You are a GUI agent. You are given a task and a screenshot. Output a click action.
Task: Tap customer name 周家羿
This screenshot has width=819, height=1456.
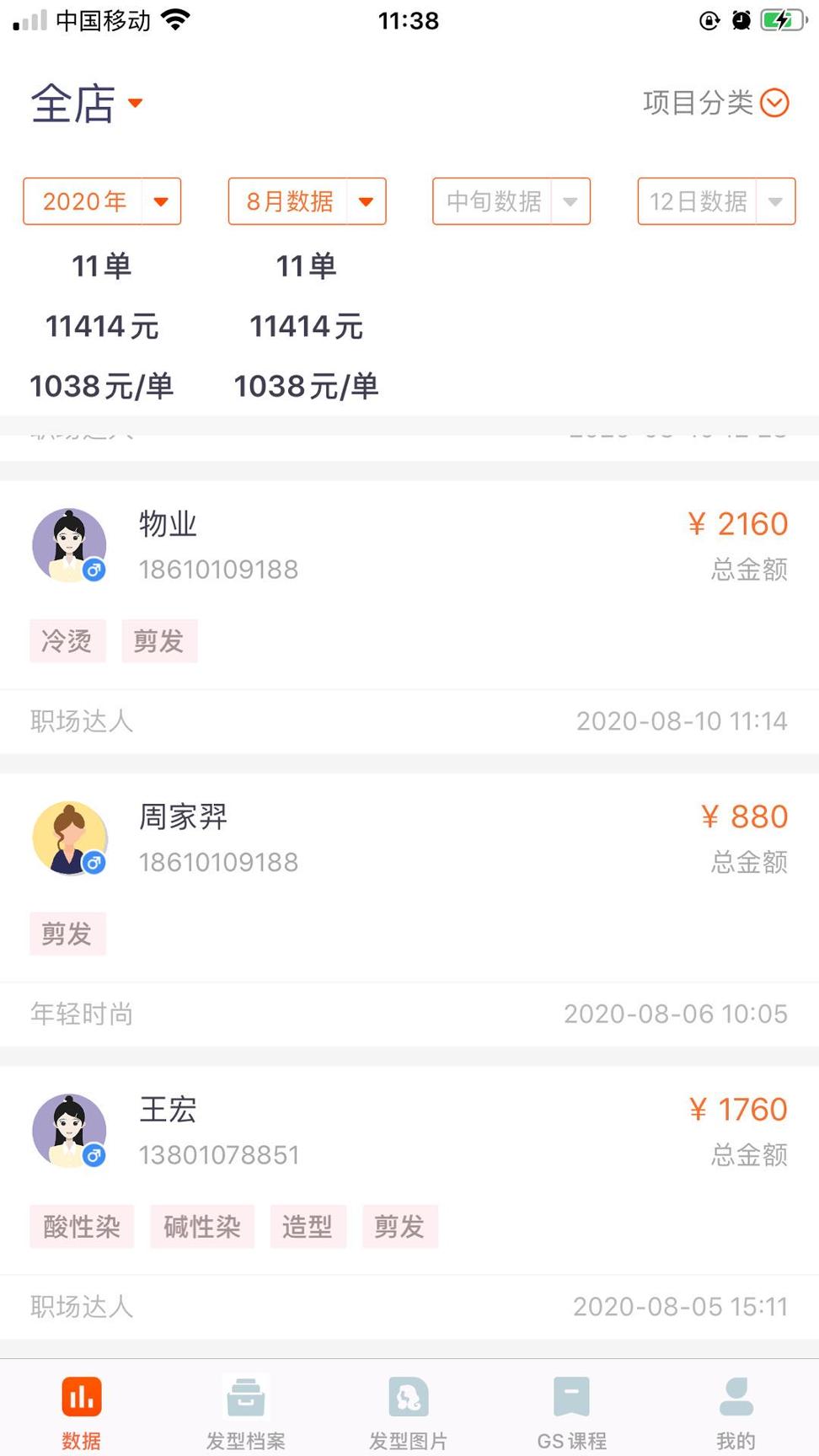click(x=182, y=816)
